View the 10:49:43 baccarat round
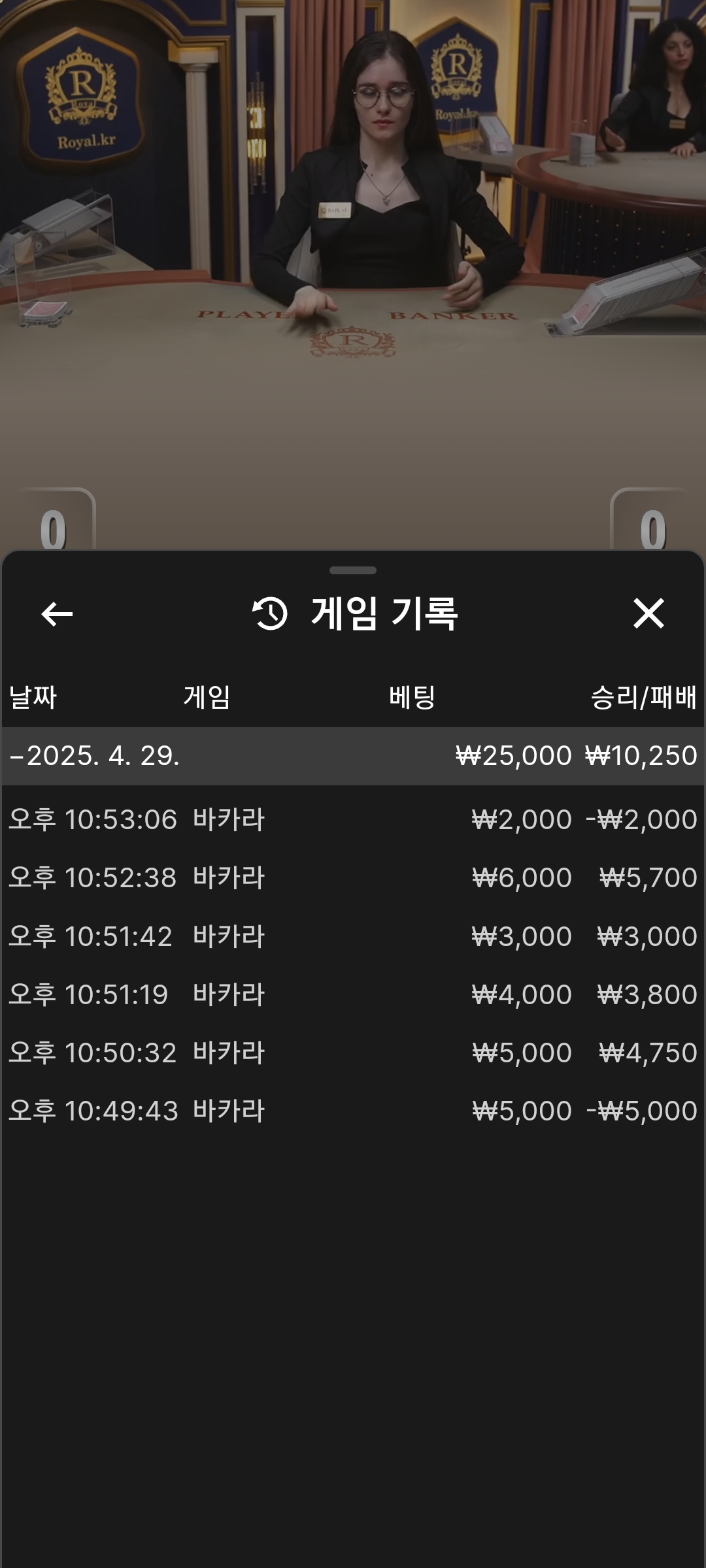The height and width of the screenshot is (1568, 706). (x=353, y=1111)
